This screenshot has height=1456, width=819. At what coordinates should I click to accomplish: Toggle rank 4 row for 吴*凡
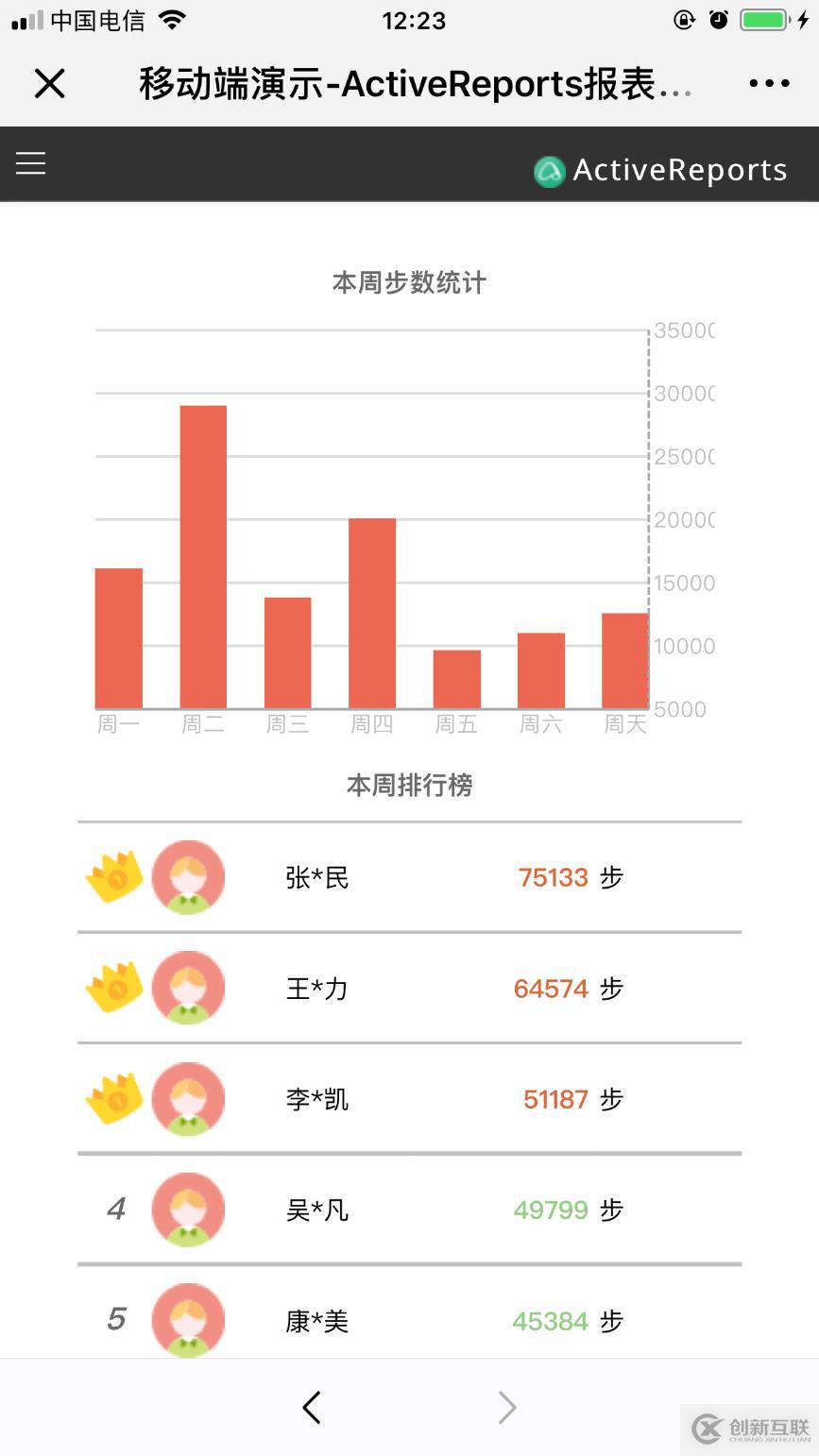coord(409,1210)
